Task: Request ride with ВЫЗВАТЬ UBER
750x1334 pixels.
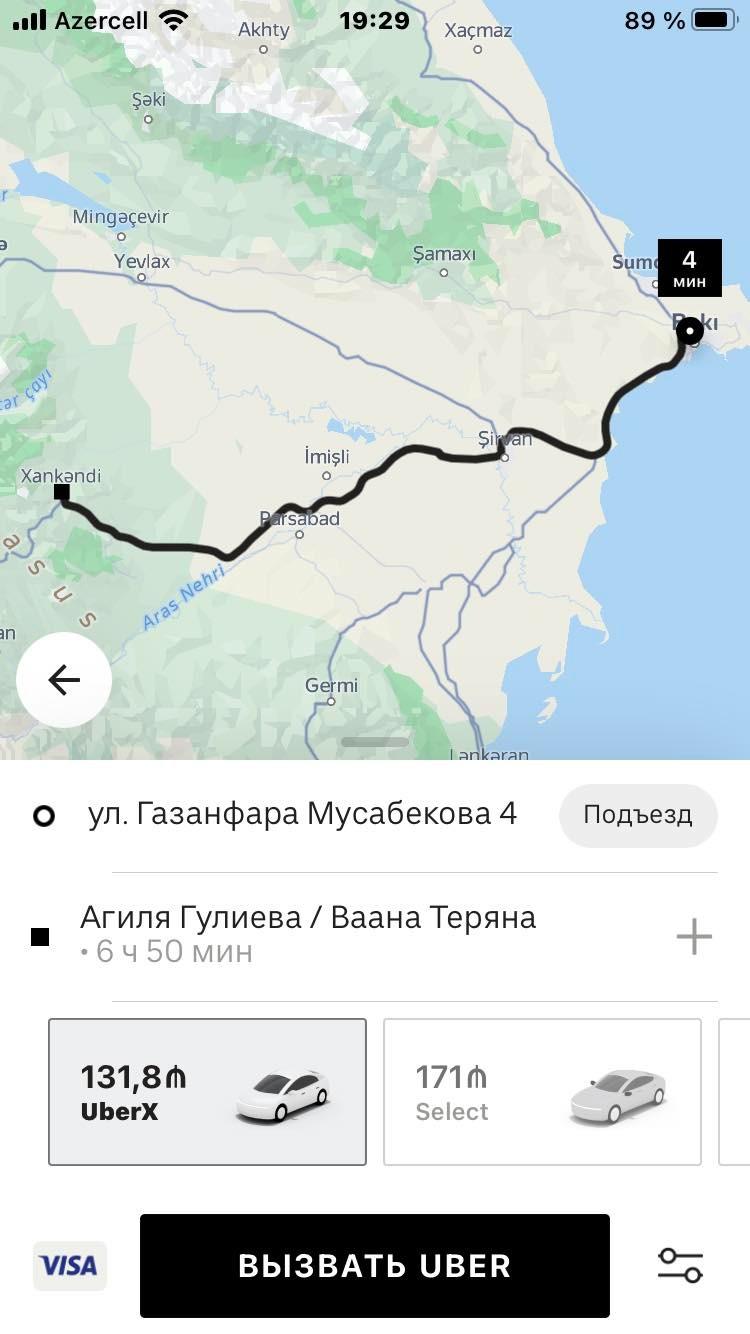Action: coord(374,1265)
